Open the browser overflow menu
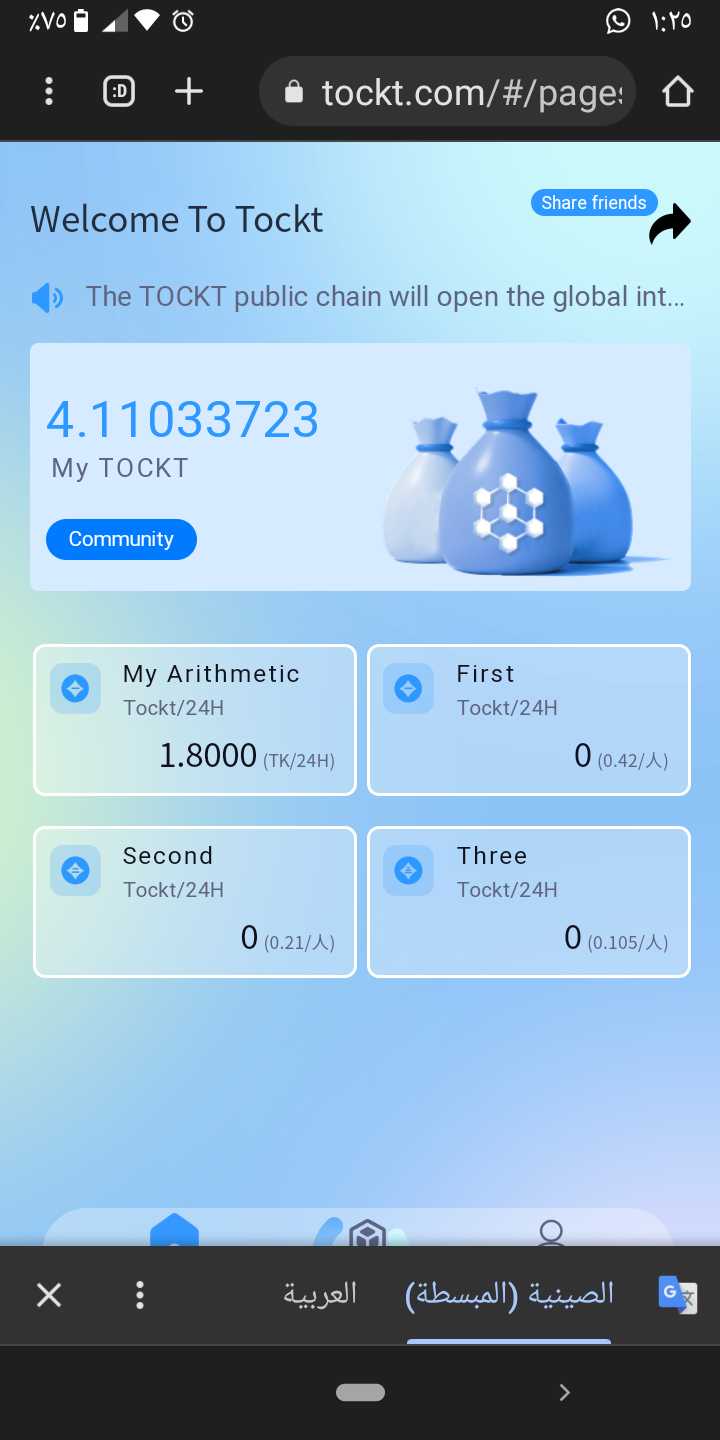Screen dimensions: 720x1440 [49, 92]
